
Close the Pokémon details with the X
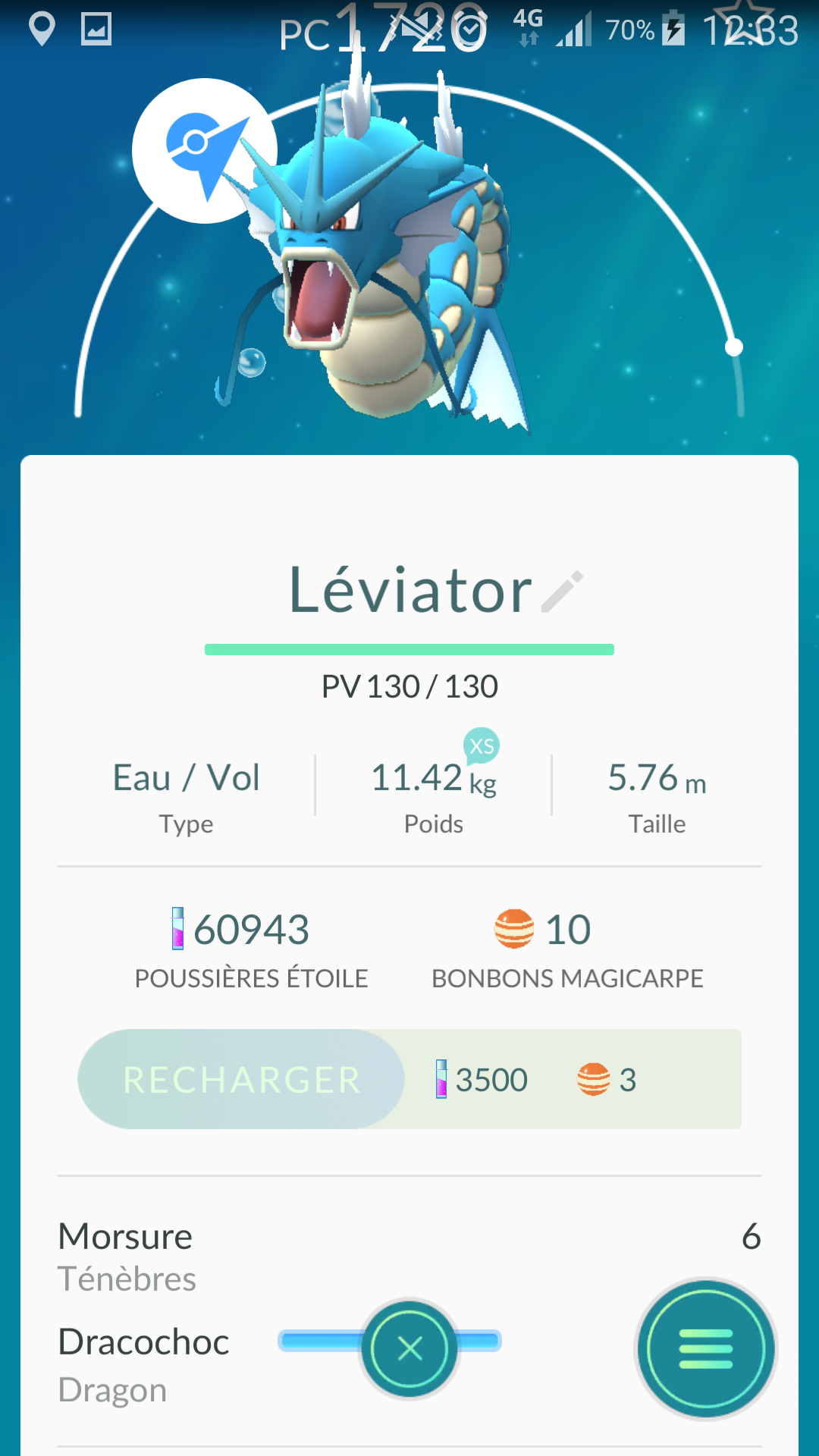409,1348
